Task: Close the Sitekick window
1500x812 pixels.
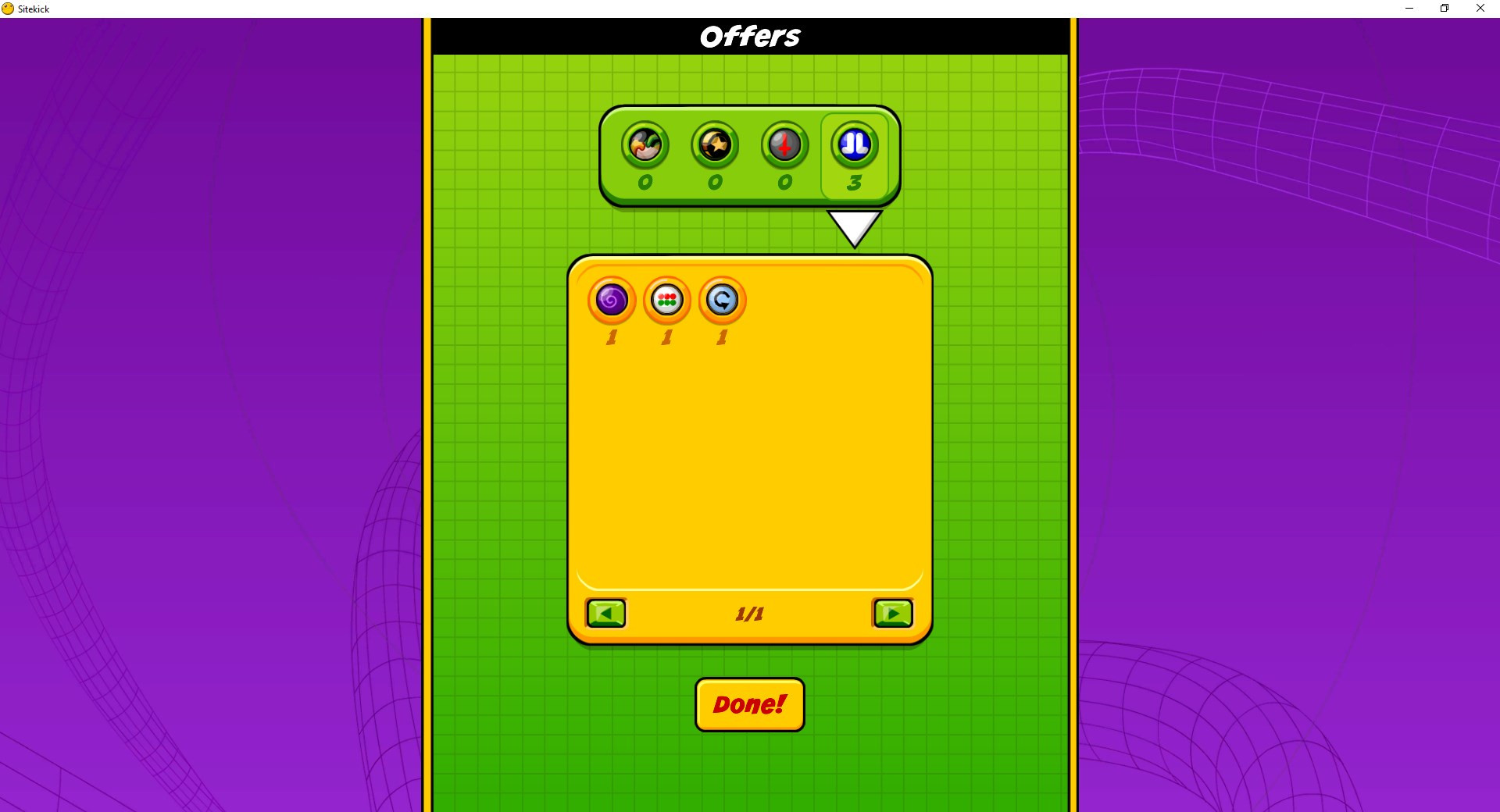Action: (x=1480, y=9)
